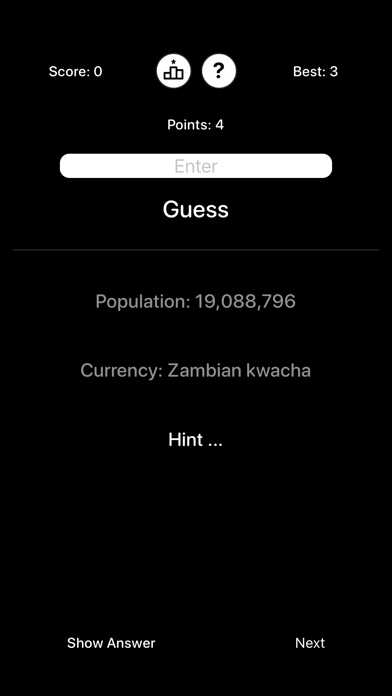Image resolution: width=392 pixels, height=696 pixels.
Task: Tap the Enter text field
Action: click(196, 166)
